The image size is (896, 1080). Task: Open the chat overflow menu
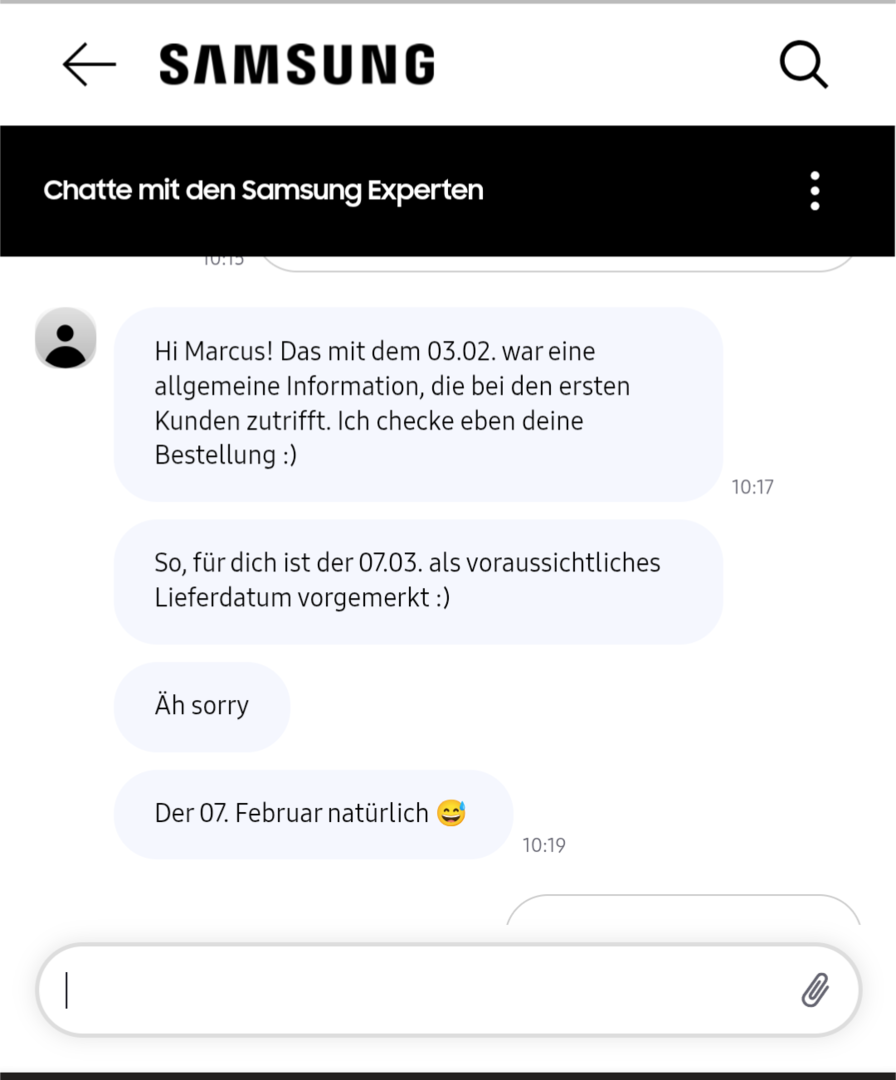tap(815, 190)
